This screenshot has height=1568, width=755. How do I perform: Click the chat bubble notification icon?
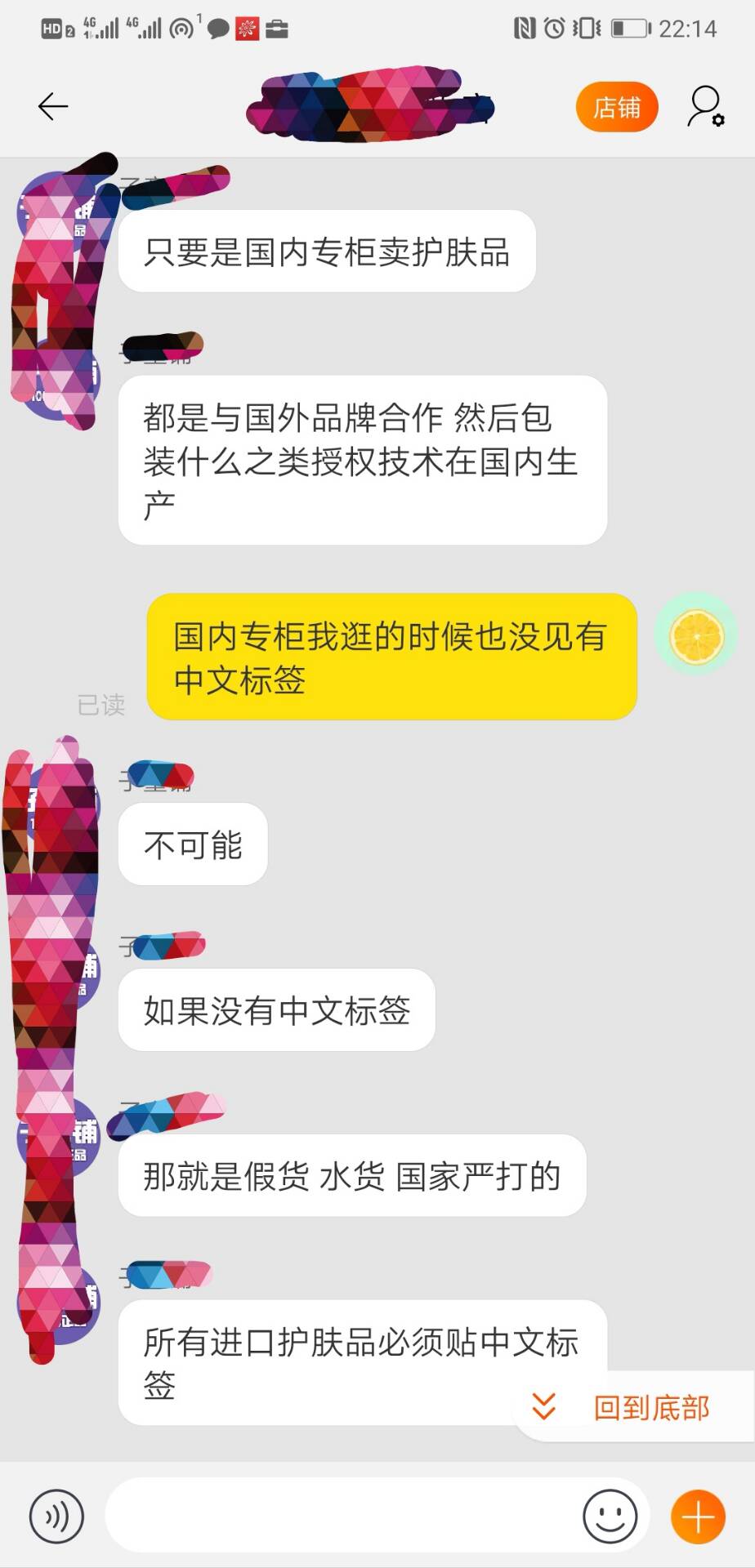217,27
